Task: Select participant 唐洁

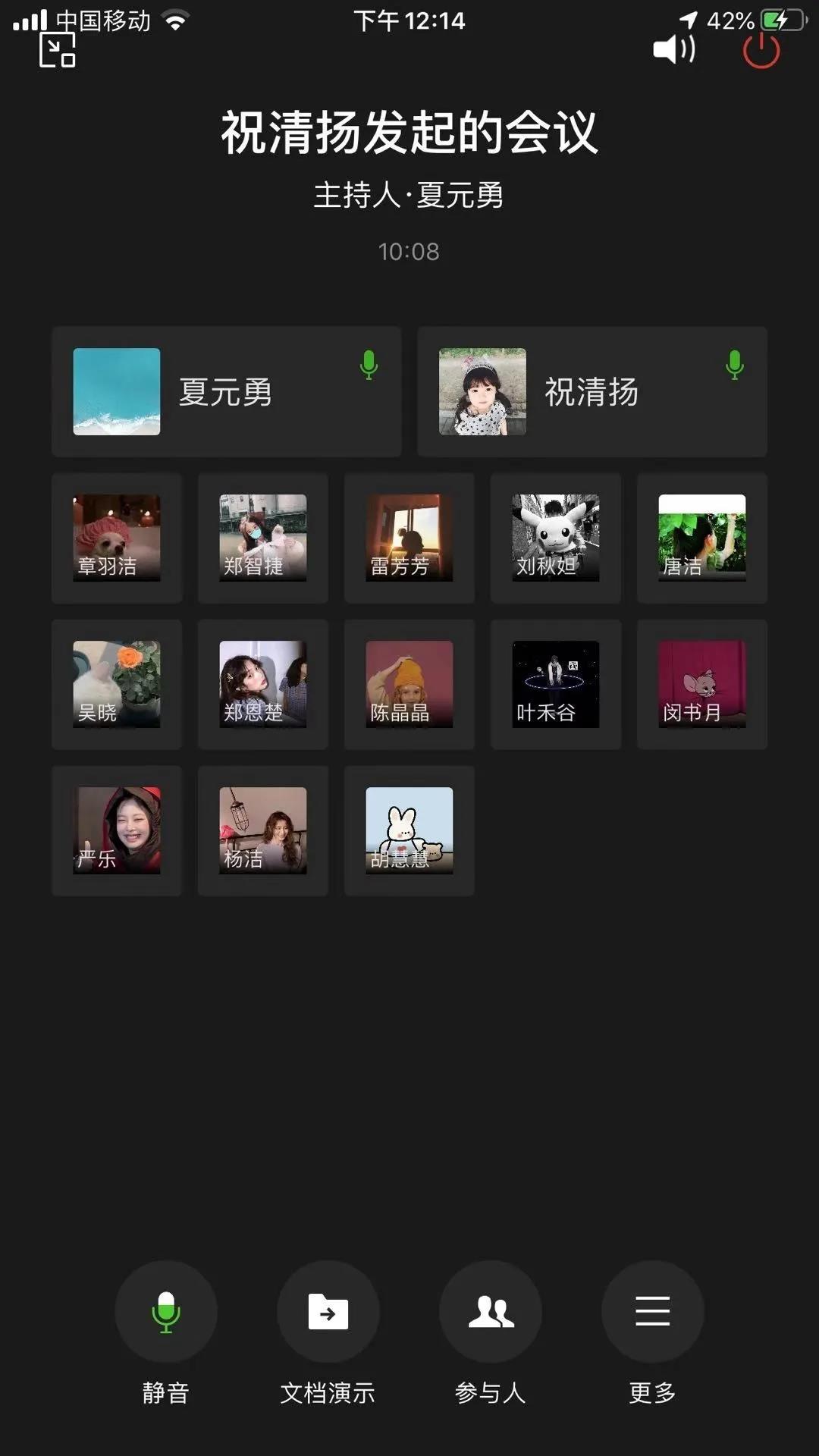Action: pos(702,538)
